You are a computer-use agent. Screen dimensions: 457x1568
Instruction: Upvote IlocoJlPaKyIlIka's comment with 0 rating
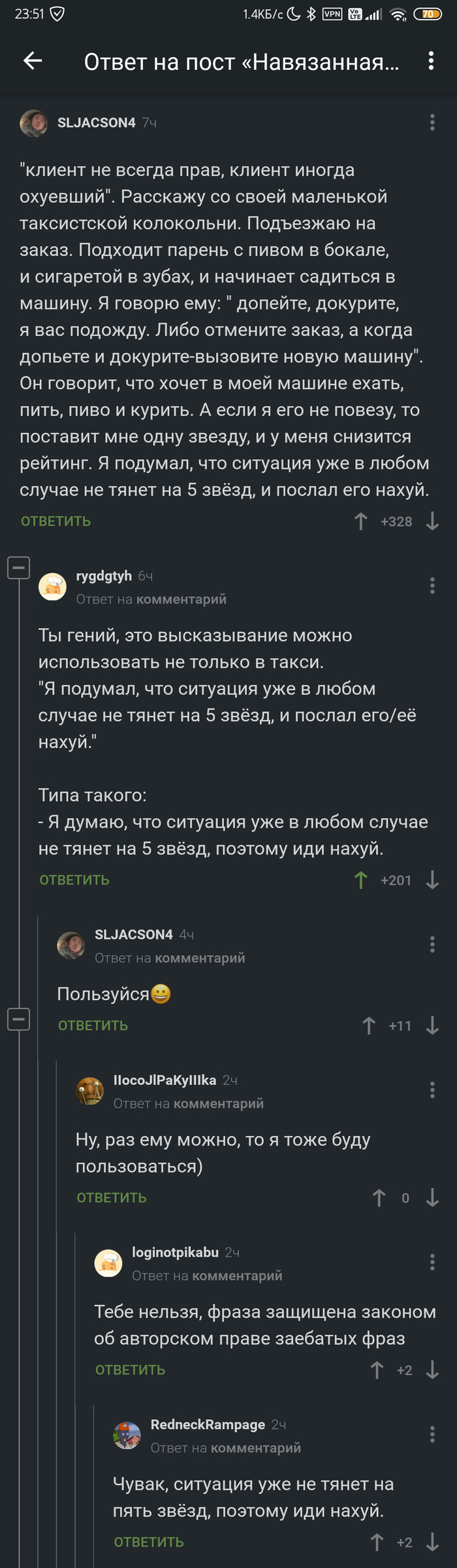click(x=379, y=1198)
